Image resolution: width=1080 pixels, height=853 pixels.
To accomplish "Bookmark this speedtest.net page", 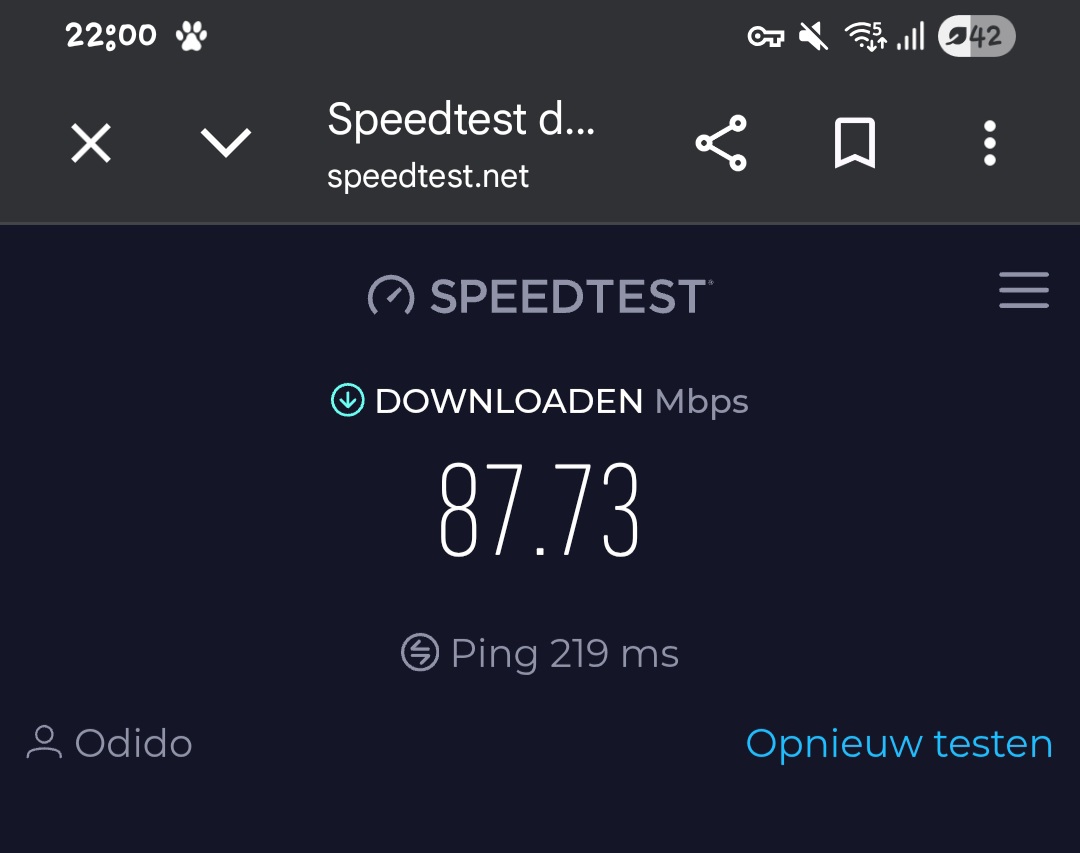I will tap(855, 144).
